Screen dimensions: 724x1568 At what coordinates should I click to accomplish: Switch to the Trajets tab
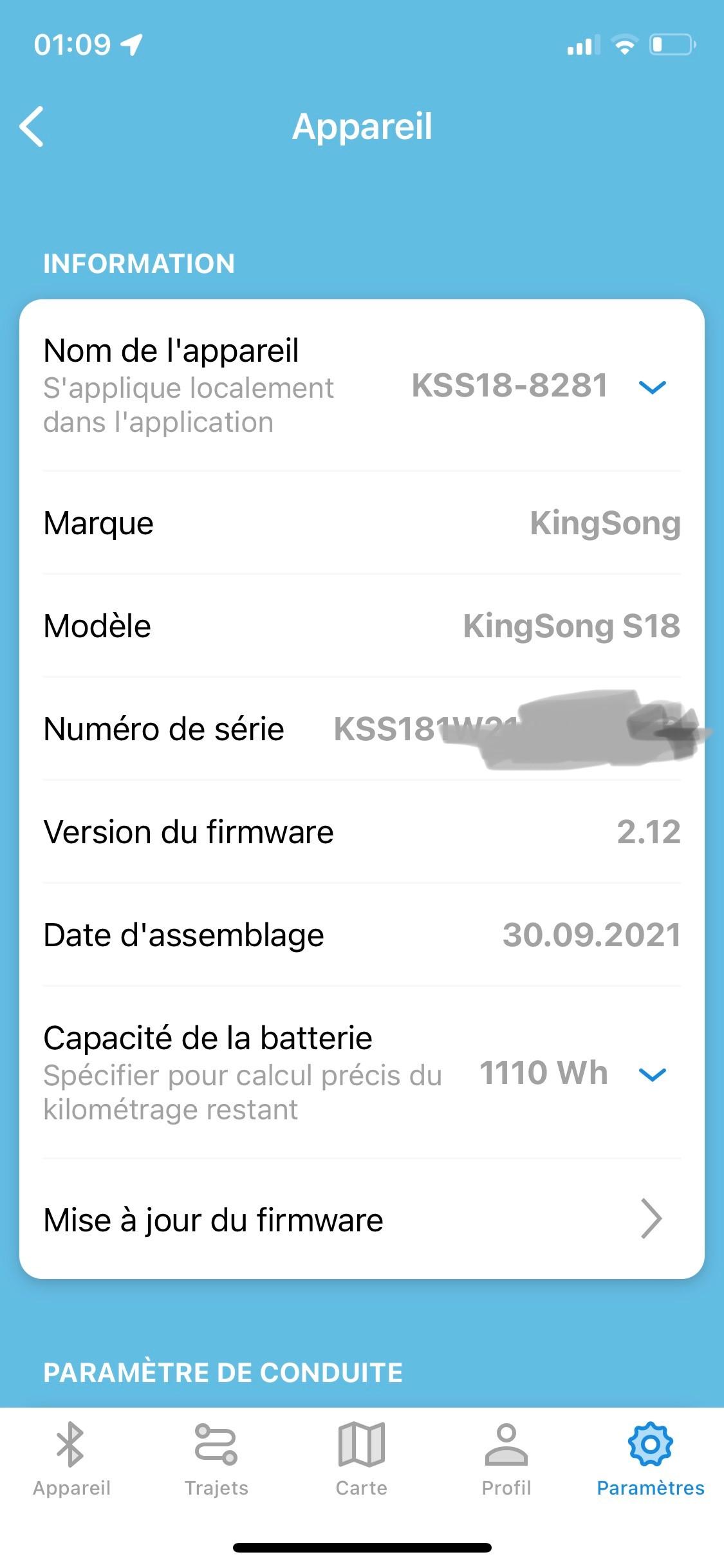tap(216, 1461)
